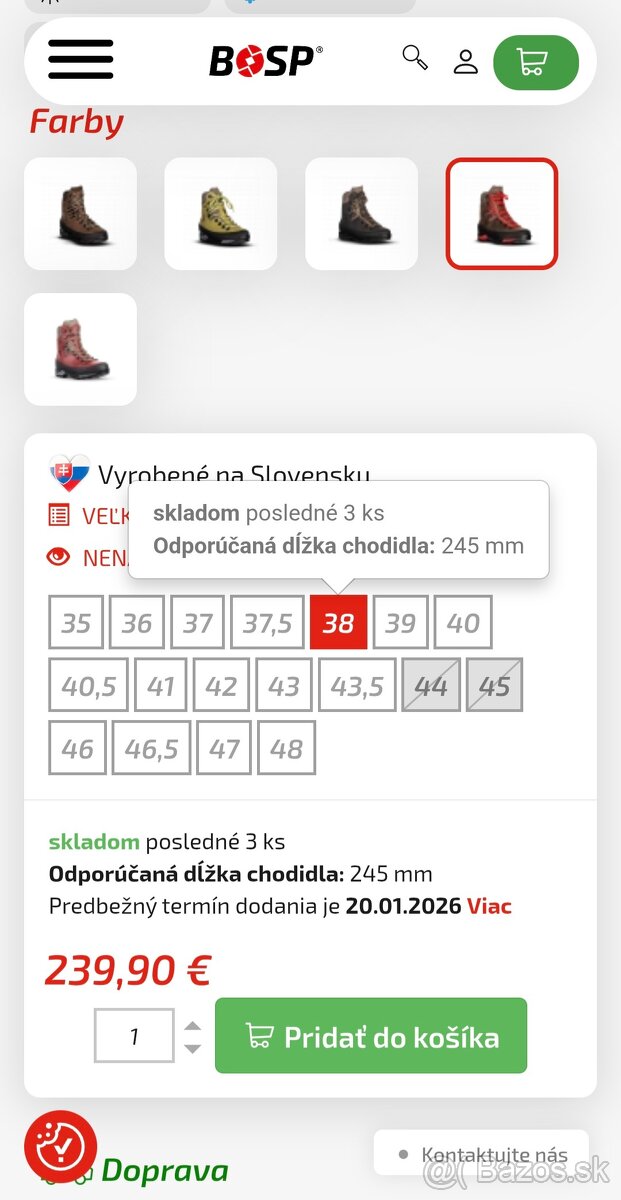Image resolution: width=621 pixels, height=1200 pixels.
Task: Open the user account icon
Action: (x=465, y=61)
